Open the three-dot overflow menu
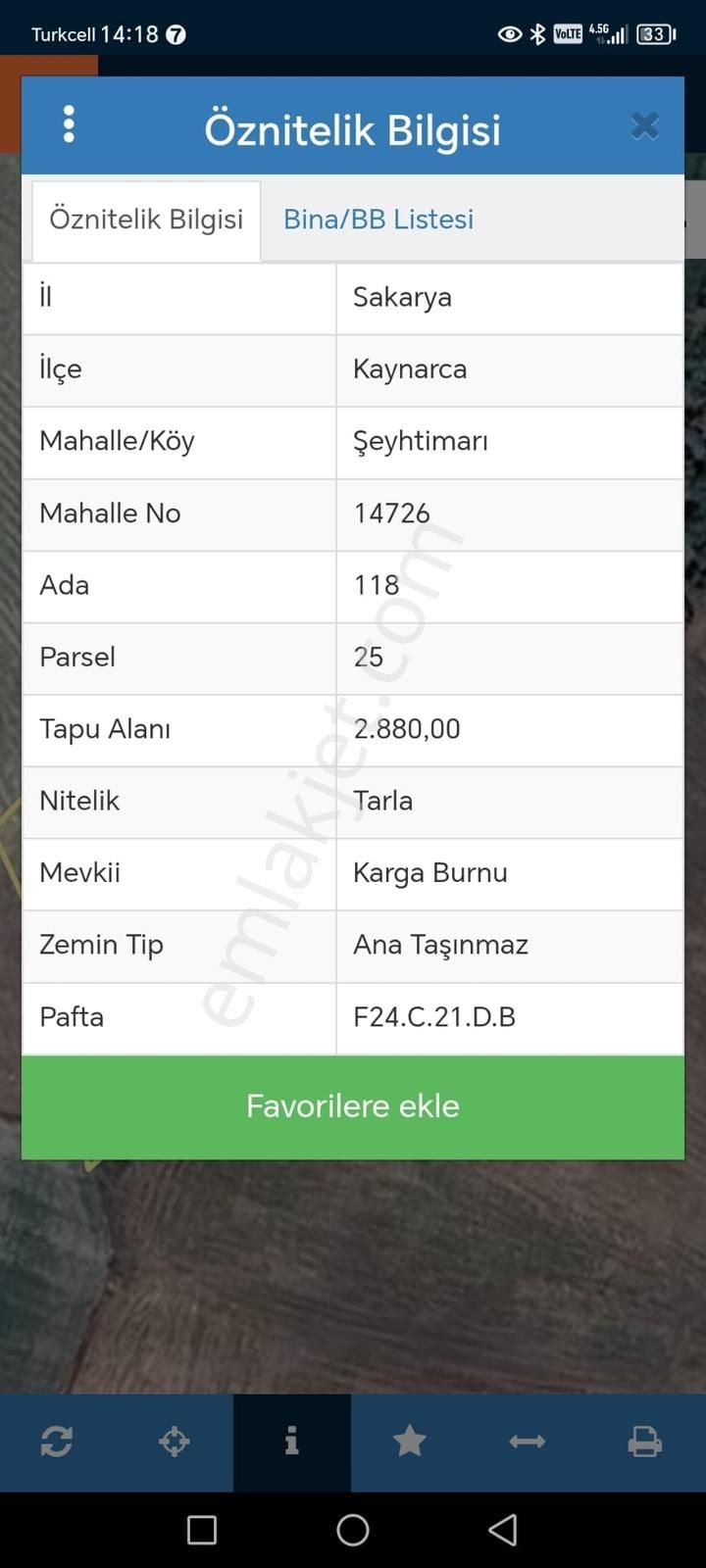706x1568 pixels. pos(69,124)
